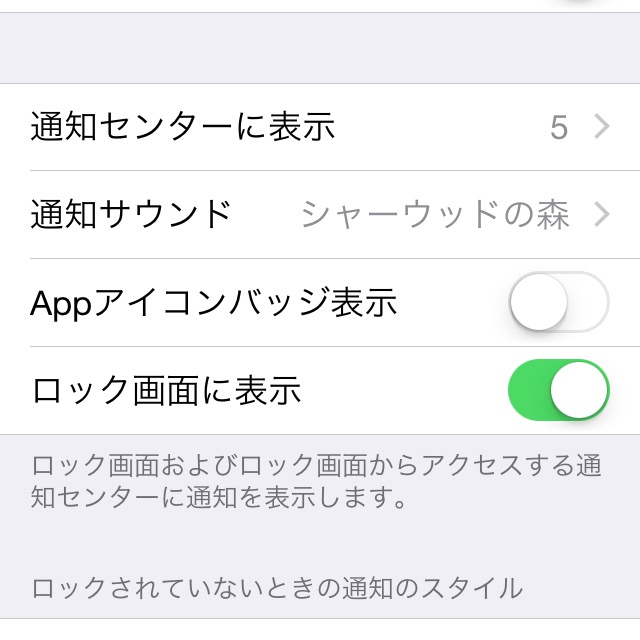This screenshot has width=640, height=640.
Task: Open 通知サウンド sound selection
Action: (320, 214)
